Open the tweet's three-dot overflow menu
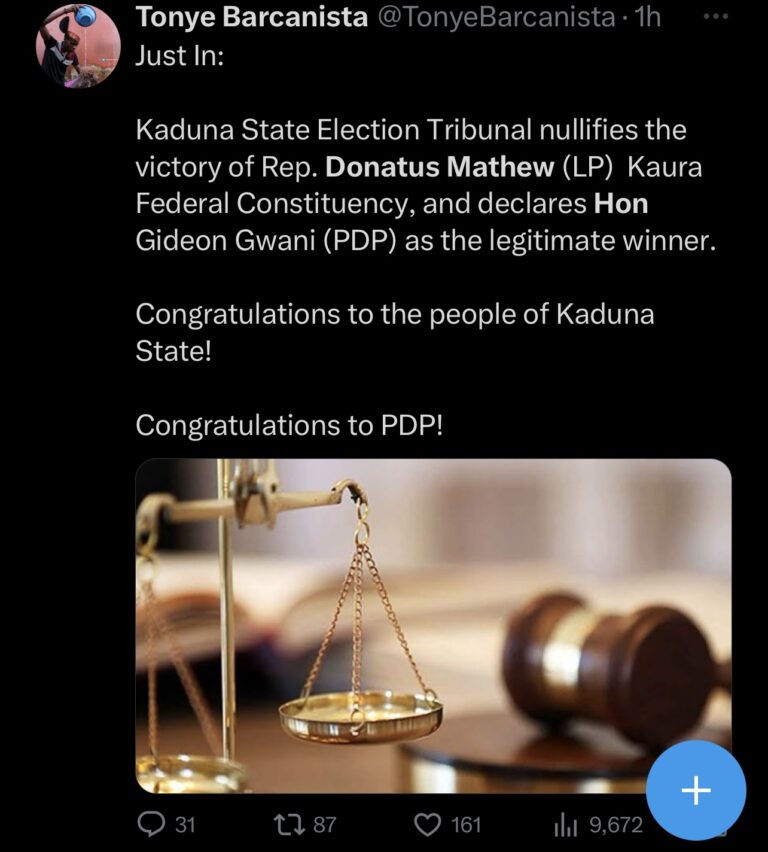This screenshot has width=768, height=852. pyautogui.click(x=716, y=17)
